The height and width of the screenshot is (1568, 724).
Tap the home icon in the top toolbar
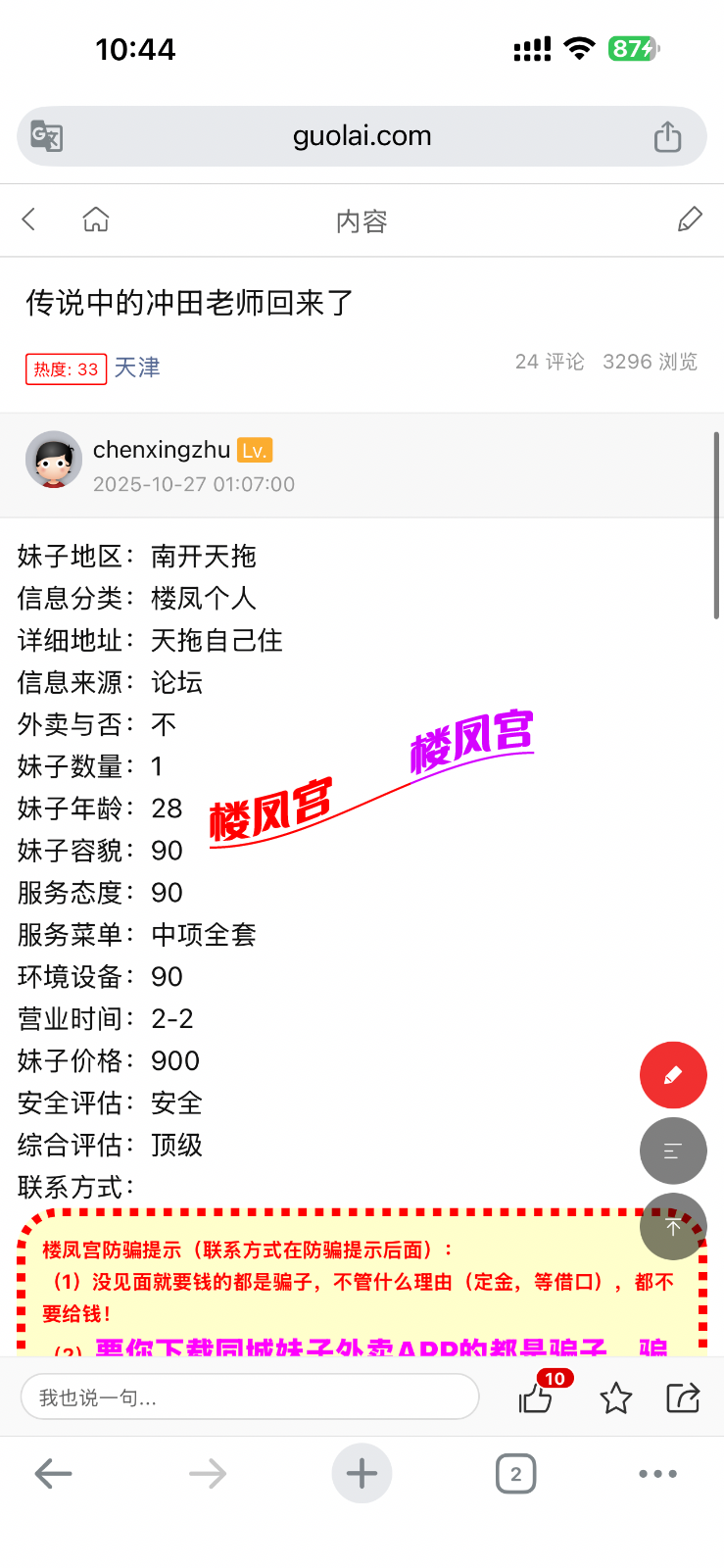click(x=95, y=220)
